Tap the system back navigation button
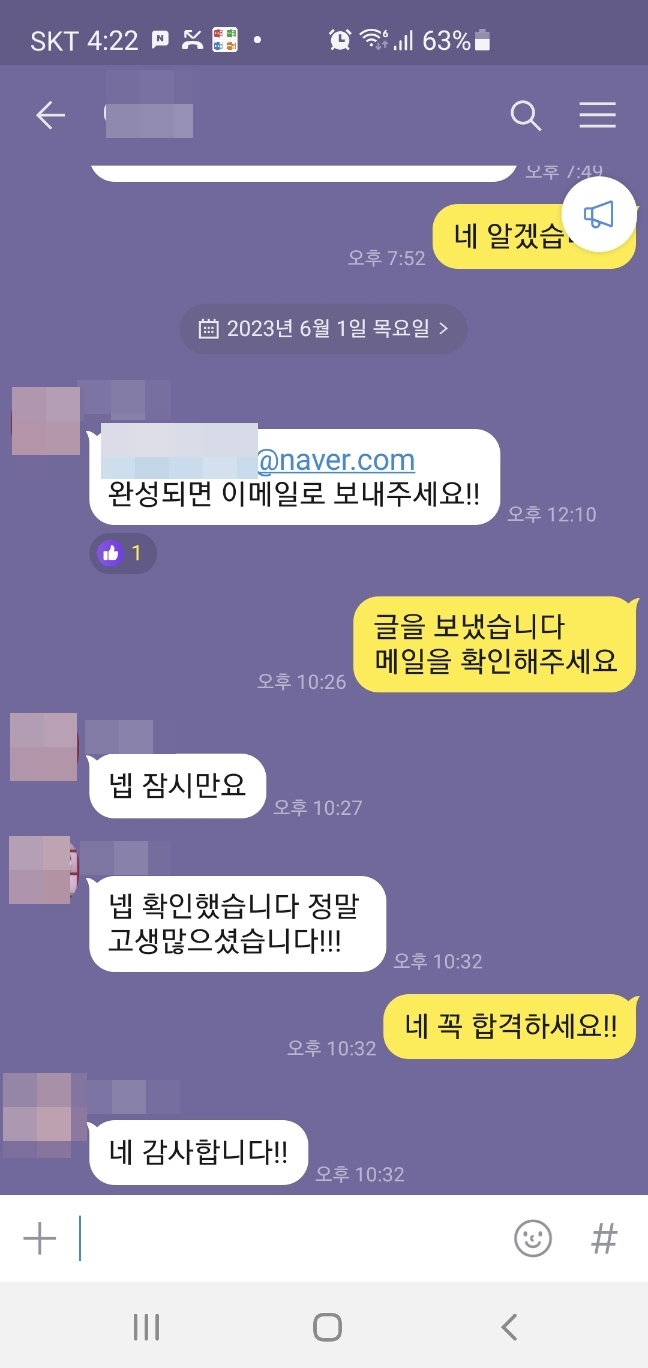Screen dimensions: 648x1368 click(x=509, y=1327)
